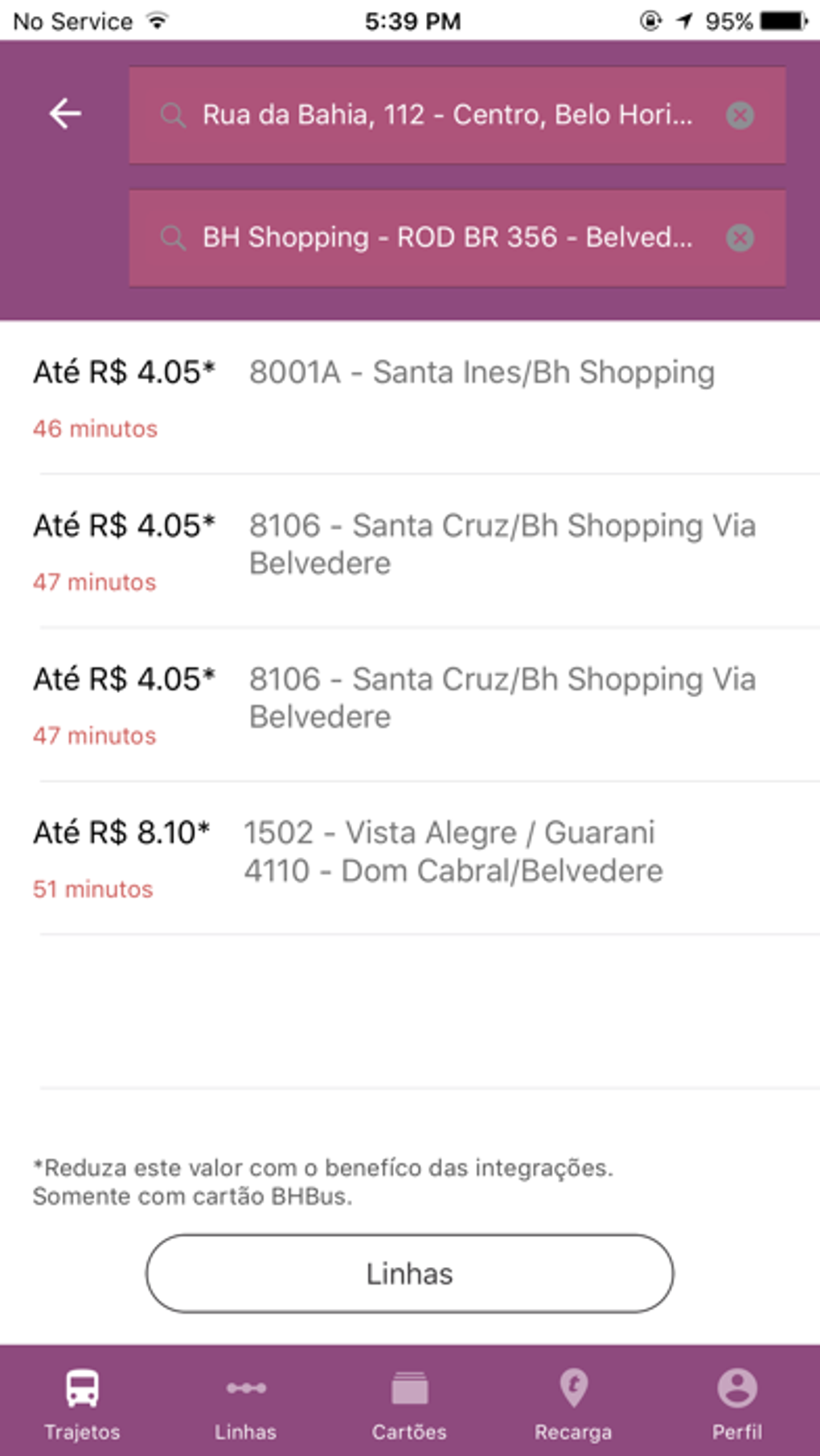Switch to the Trajetos tab
Viewport: 820px width, 1456px height.
82,1403
